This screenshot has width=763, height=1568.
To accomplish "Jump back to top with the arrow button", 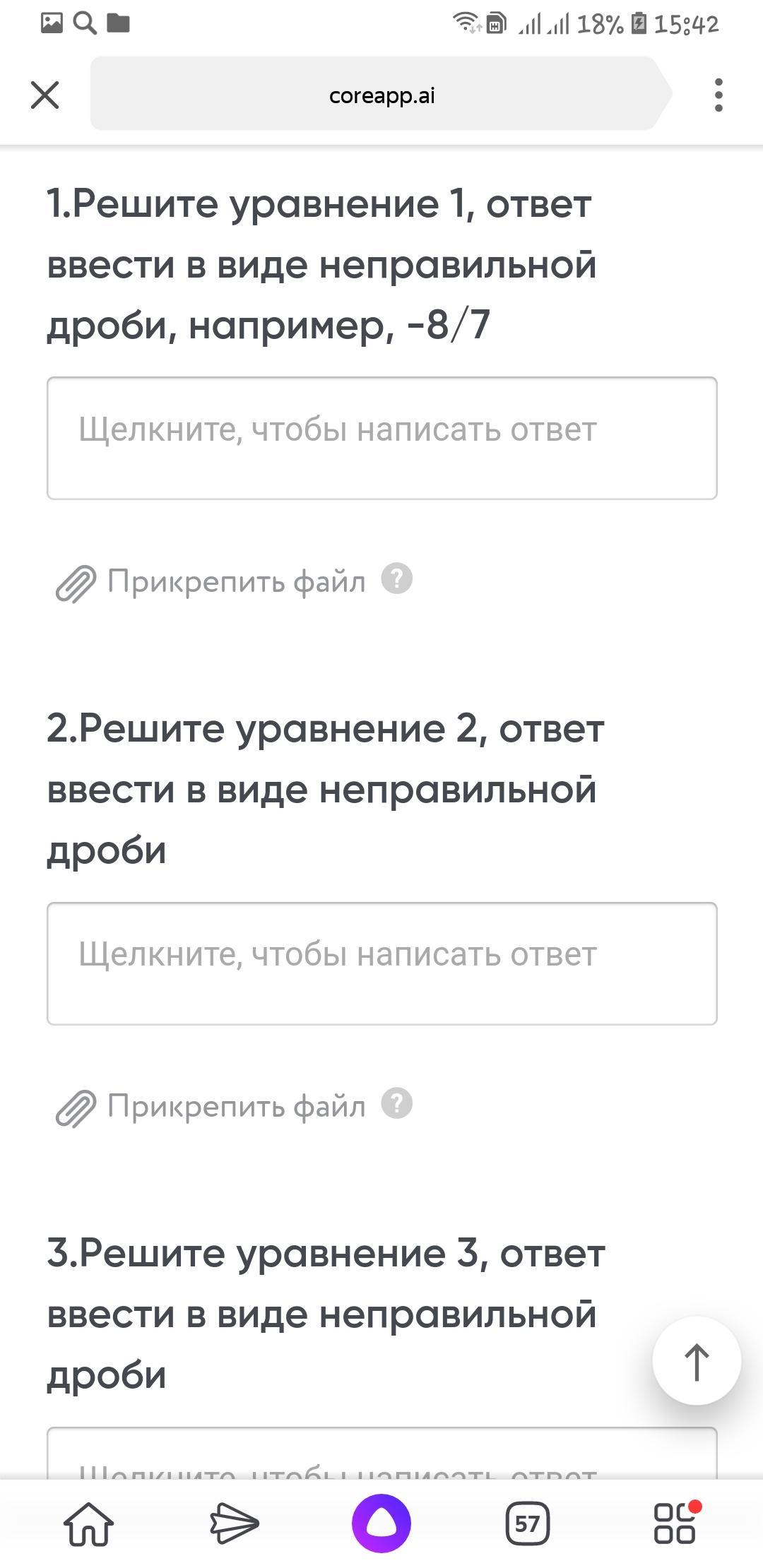I will coord(697,1360).
